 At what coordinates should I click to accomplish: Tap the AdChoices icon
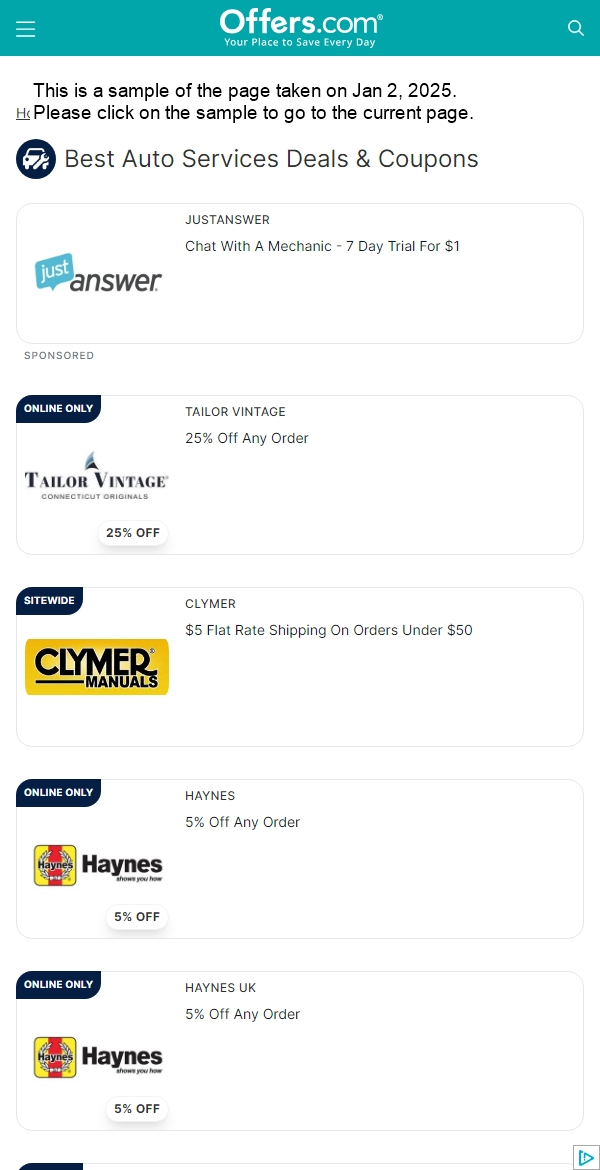coord(586,1157)
